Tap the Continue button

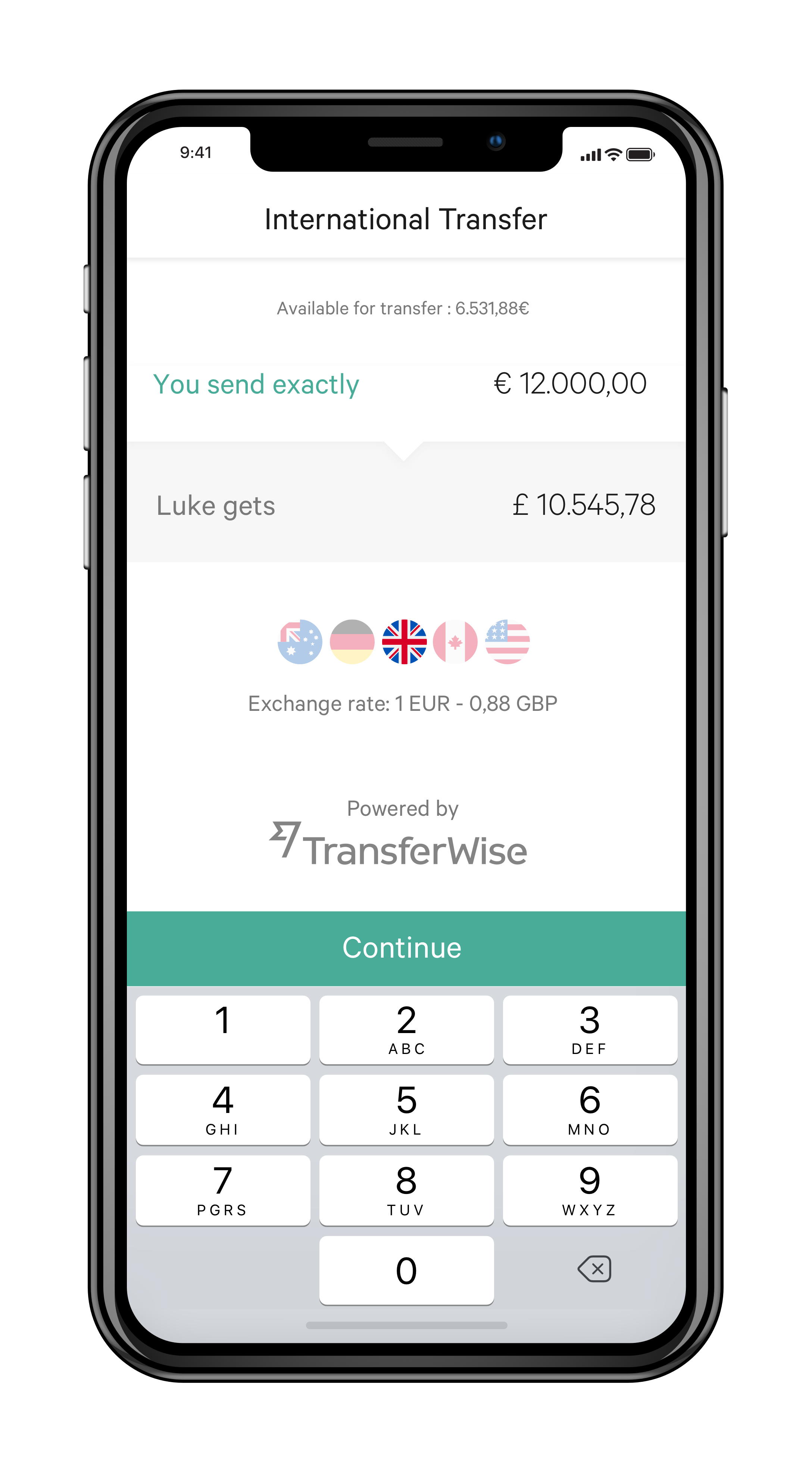(x=406, y=948)
